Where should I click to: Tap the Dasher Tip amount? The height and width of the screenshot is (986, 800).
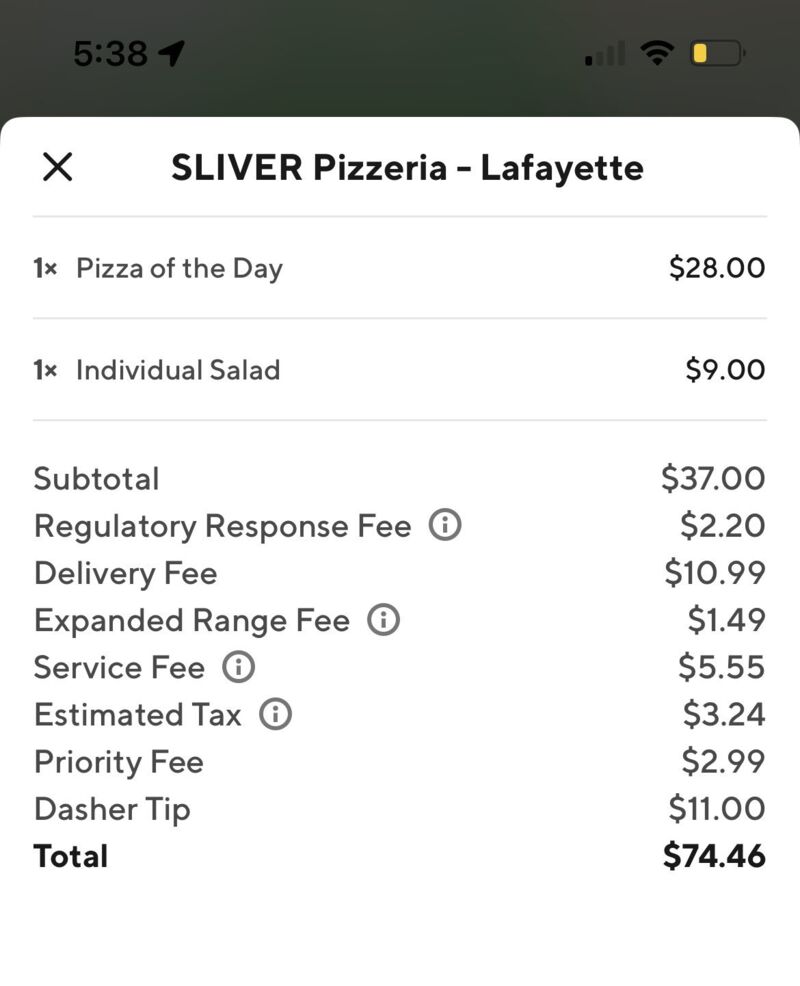(x=719, y=808)
